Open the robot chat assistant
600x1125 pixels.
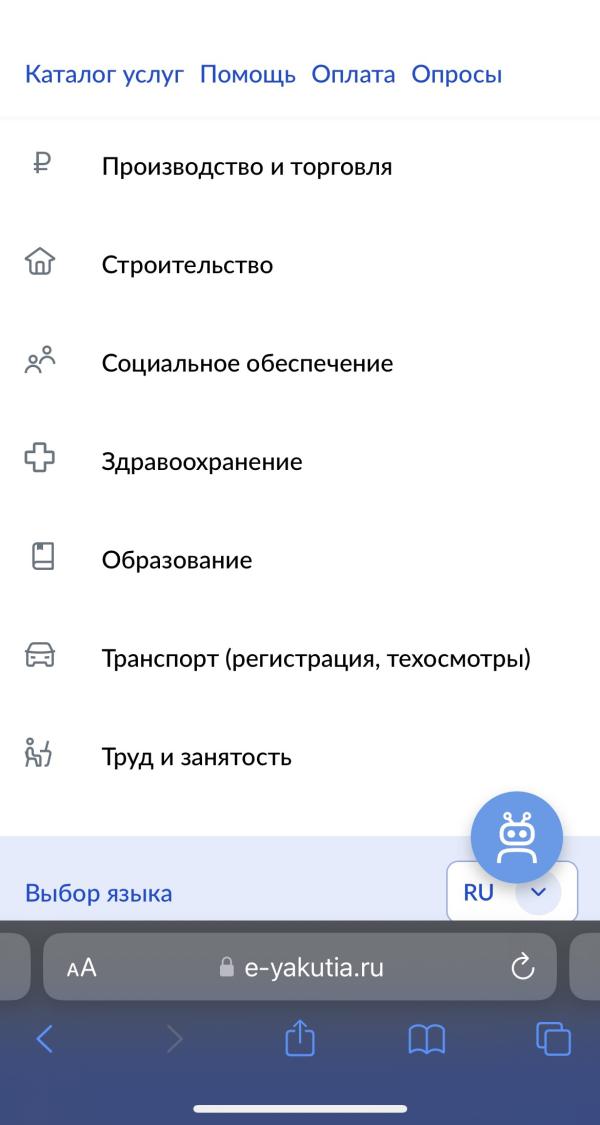pyautogui.click(x=517, y=838)
